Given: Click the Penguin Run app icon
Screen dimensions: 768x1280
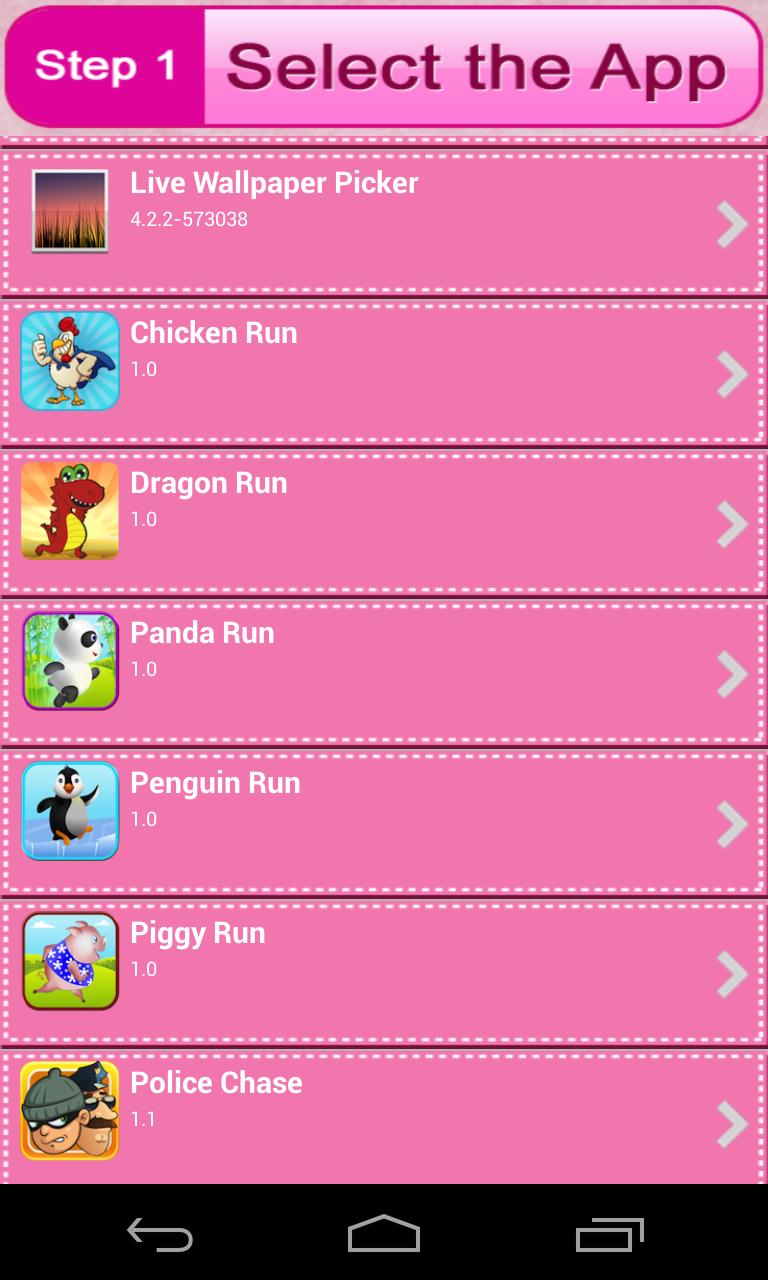Looking at the screenshot, I should tap(69, 810).
